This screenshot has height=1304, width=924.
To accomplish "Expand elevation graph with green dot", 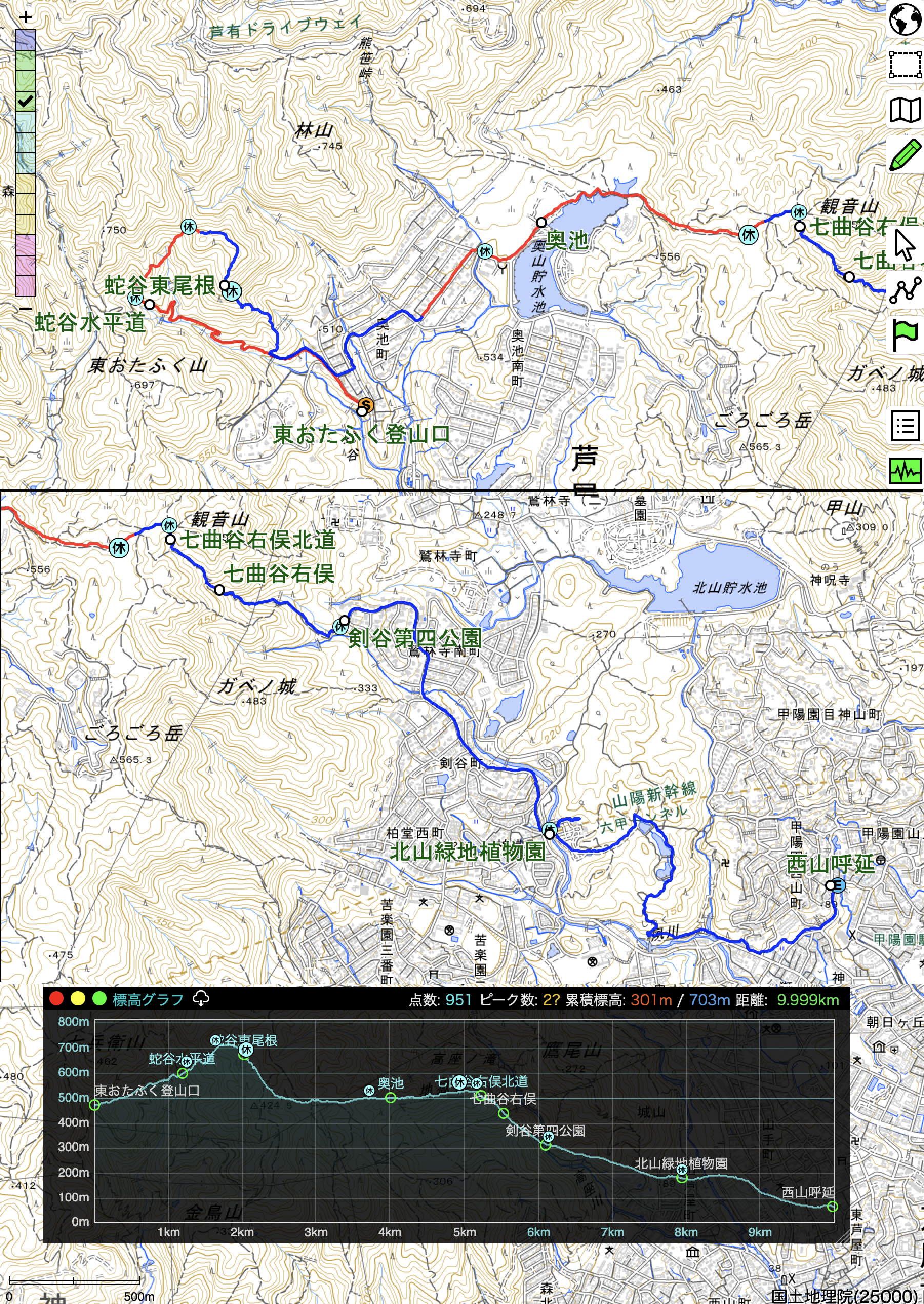I will click(x=99, y=998).
